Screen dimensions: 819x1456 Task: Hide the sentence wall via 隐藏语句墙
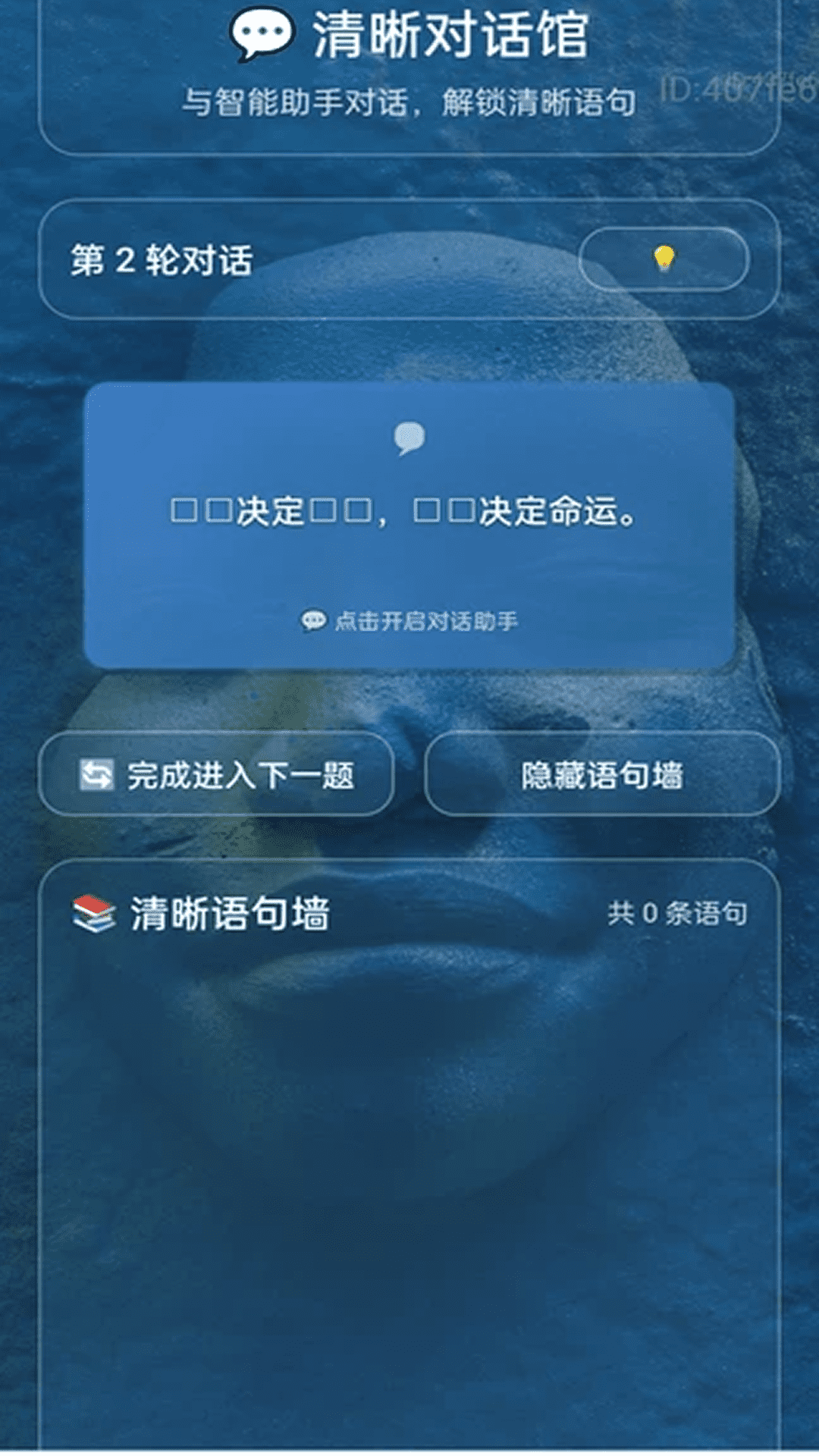(604, 775)
